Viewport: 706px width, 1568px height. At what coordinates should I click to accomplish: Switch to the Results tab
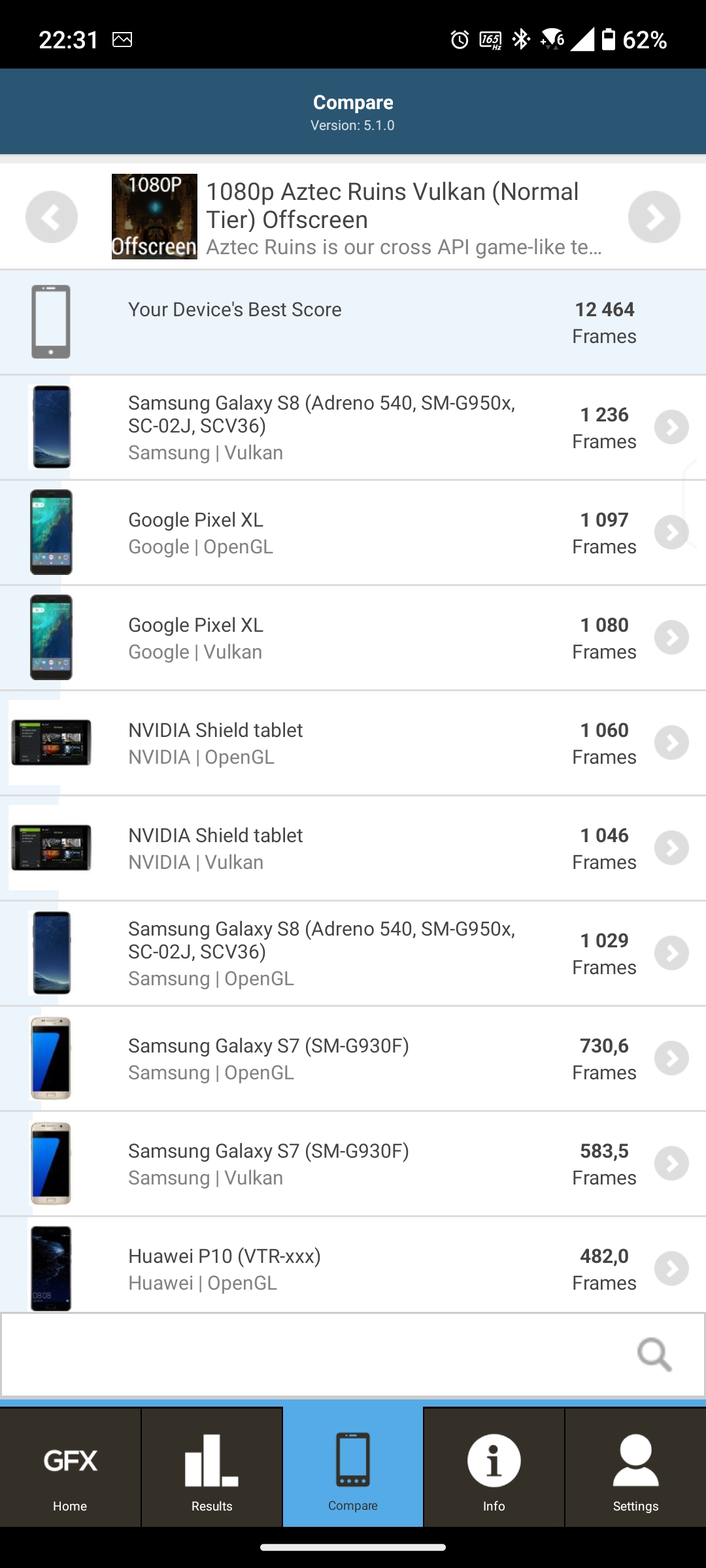click(212, 1467)
